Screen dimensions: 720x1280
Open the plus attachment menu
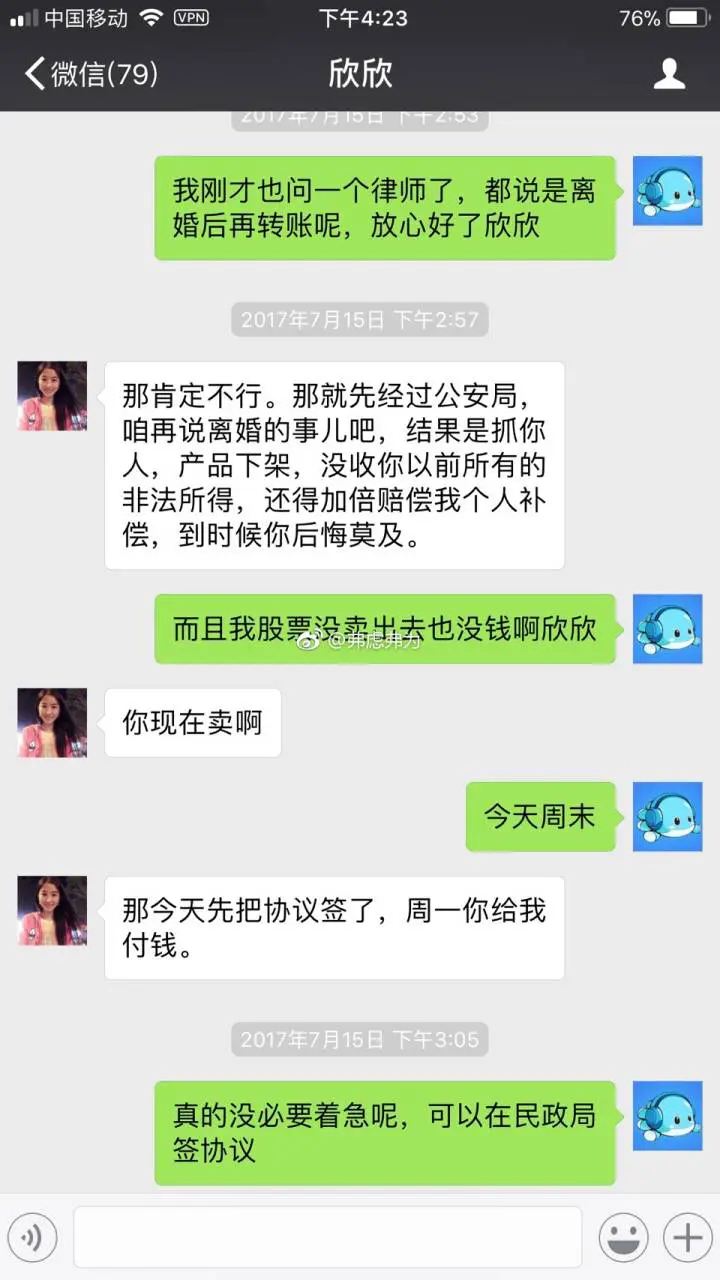(687, 1238)
